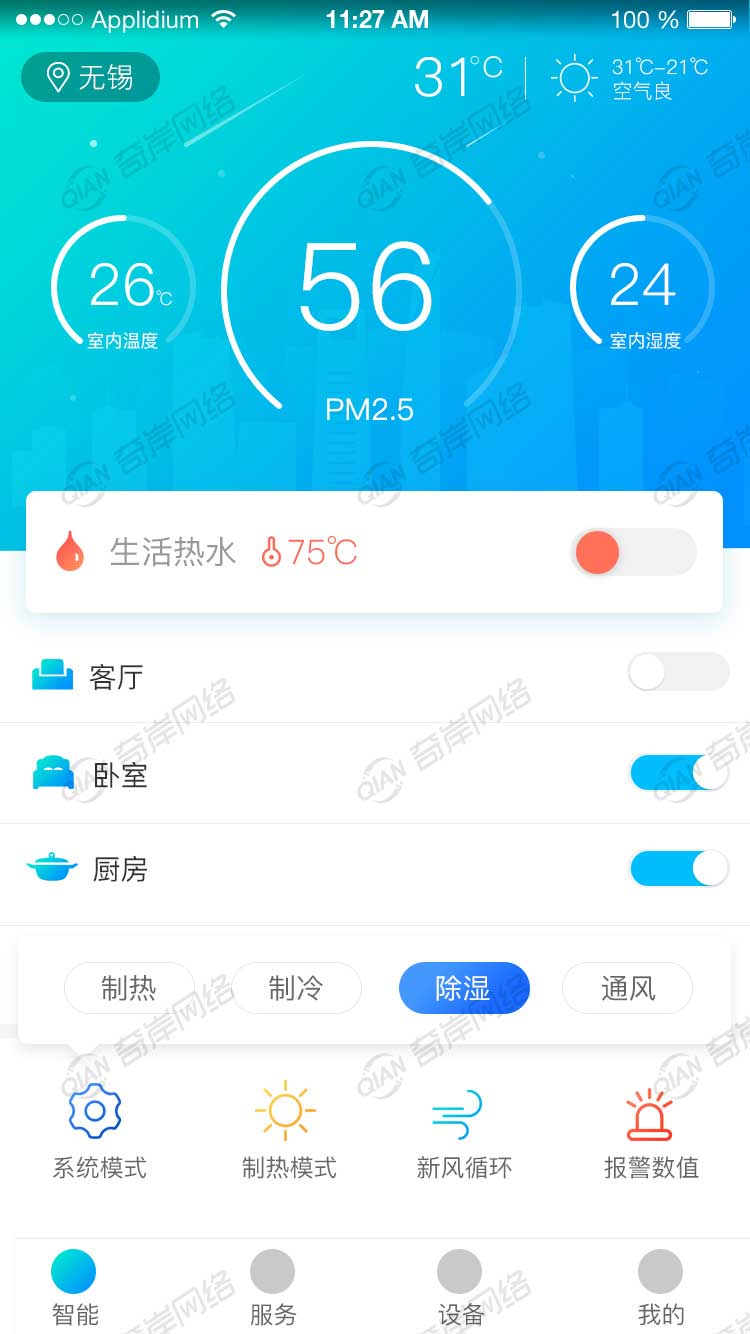Go to the 服务 tab

click(272, 1288)
